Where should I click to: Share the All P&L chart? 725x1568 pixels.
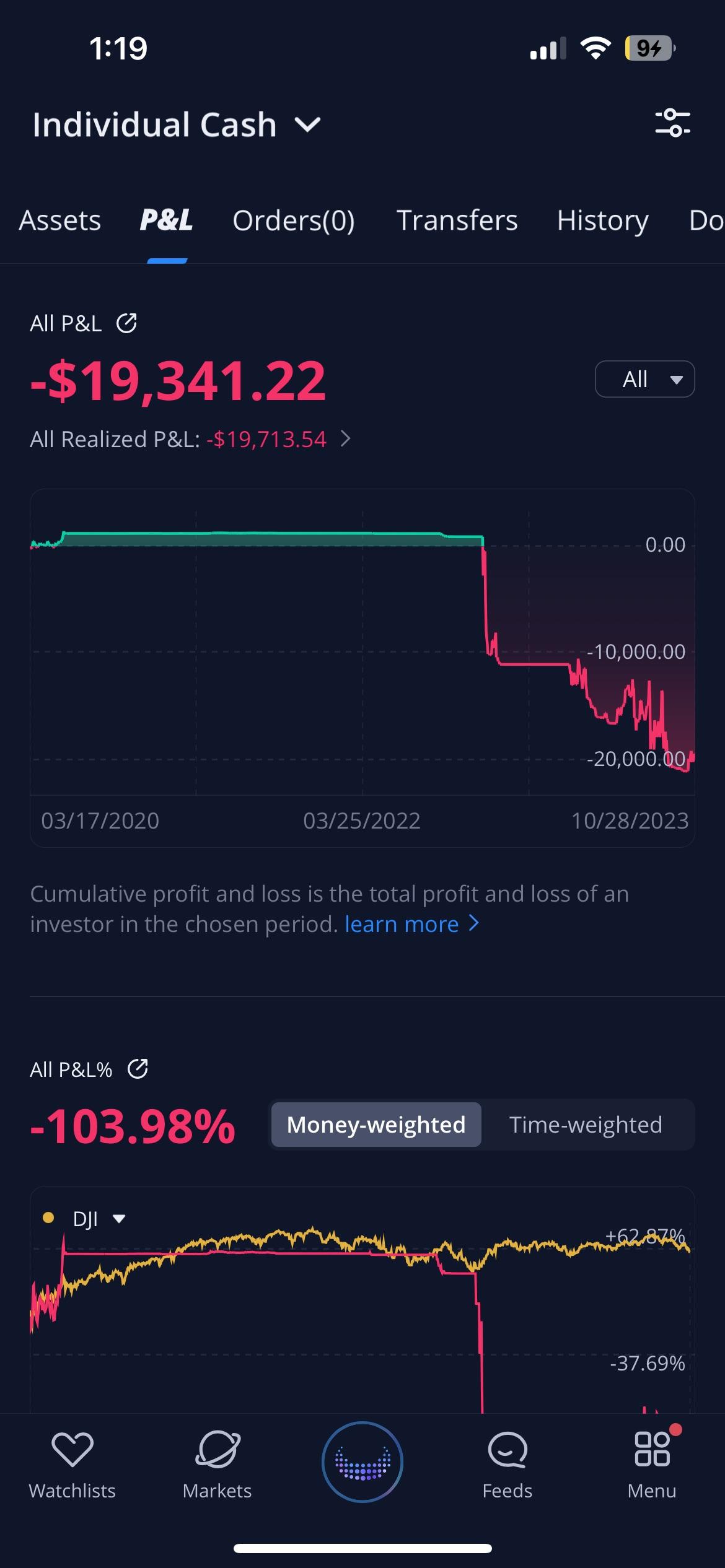[x=127, y=323]
